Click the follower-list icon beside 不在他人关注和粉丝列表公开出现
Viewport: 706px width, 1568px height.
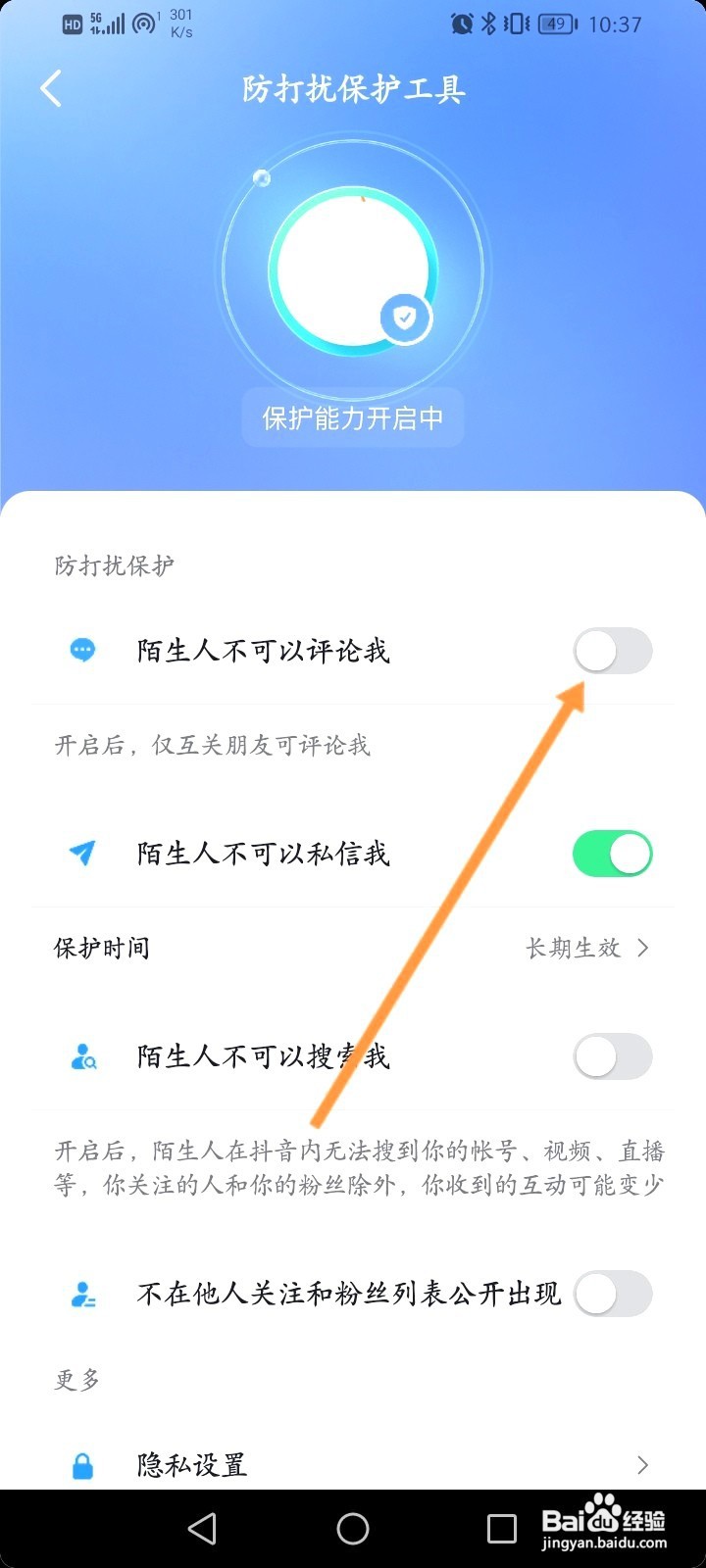coord(84,1294)
